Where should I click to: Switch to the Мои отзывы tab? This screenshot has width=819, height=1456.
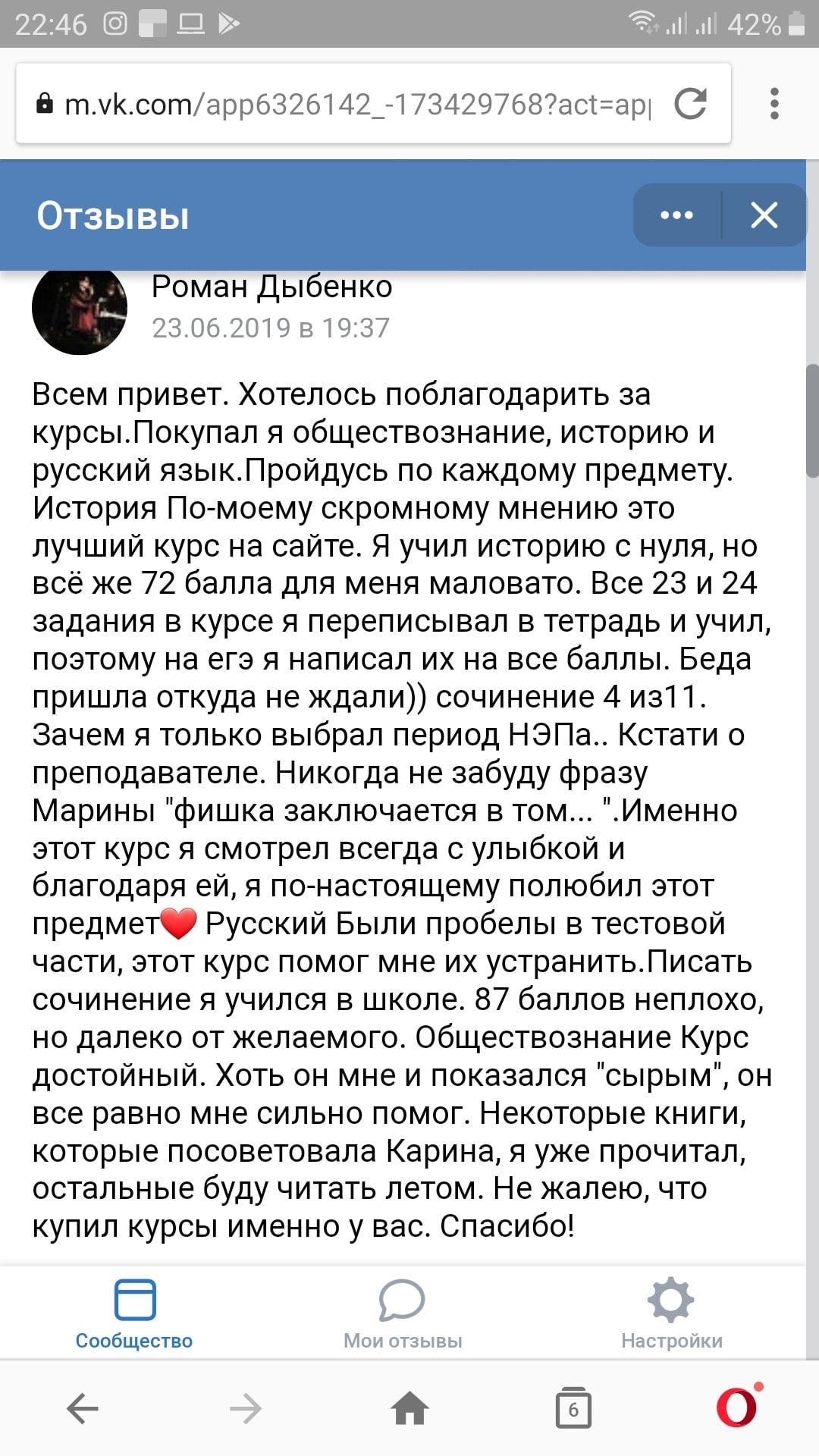coord(403,1313)
